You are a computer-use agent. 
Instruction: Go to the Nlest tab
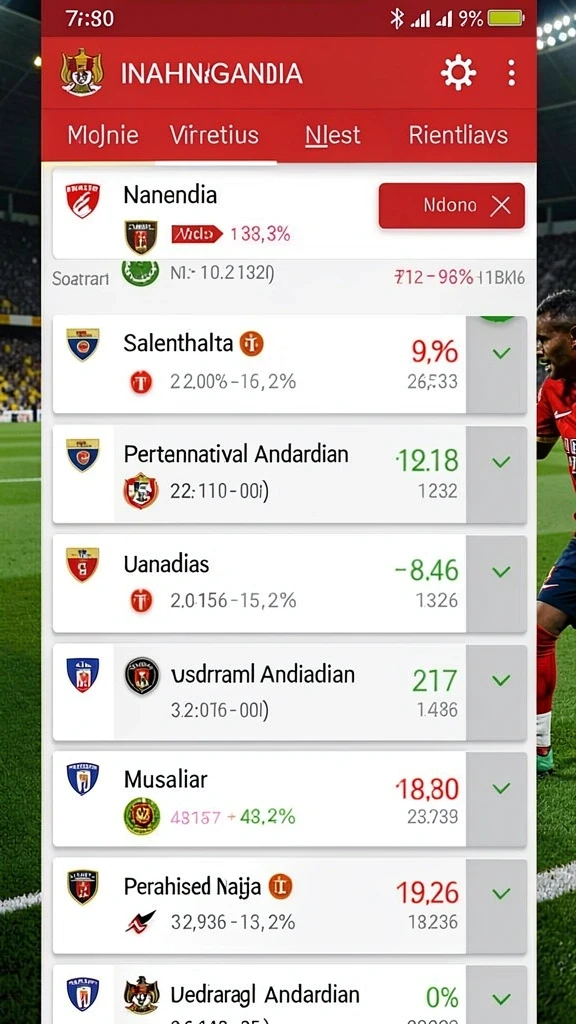[x=332, y=135]
